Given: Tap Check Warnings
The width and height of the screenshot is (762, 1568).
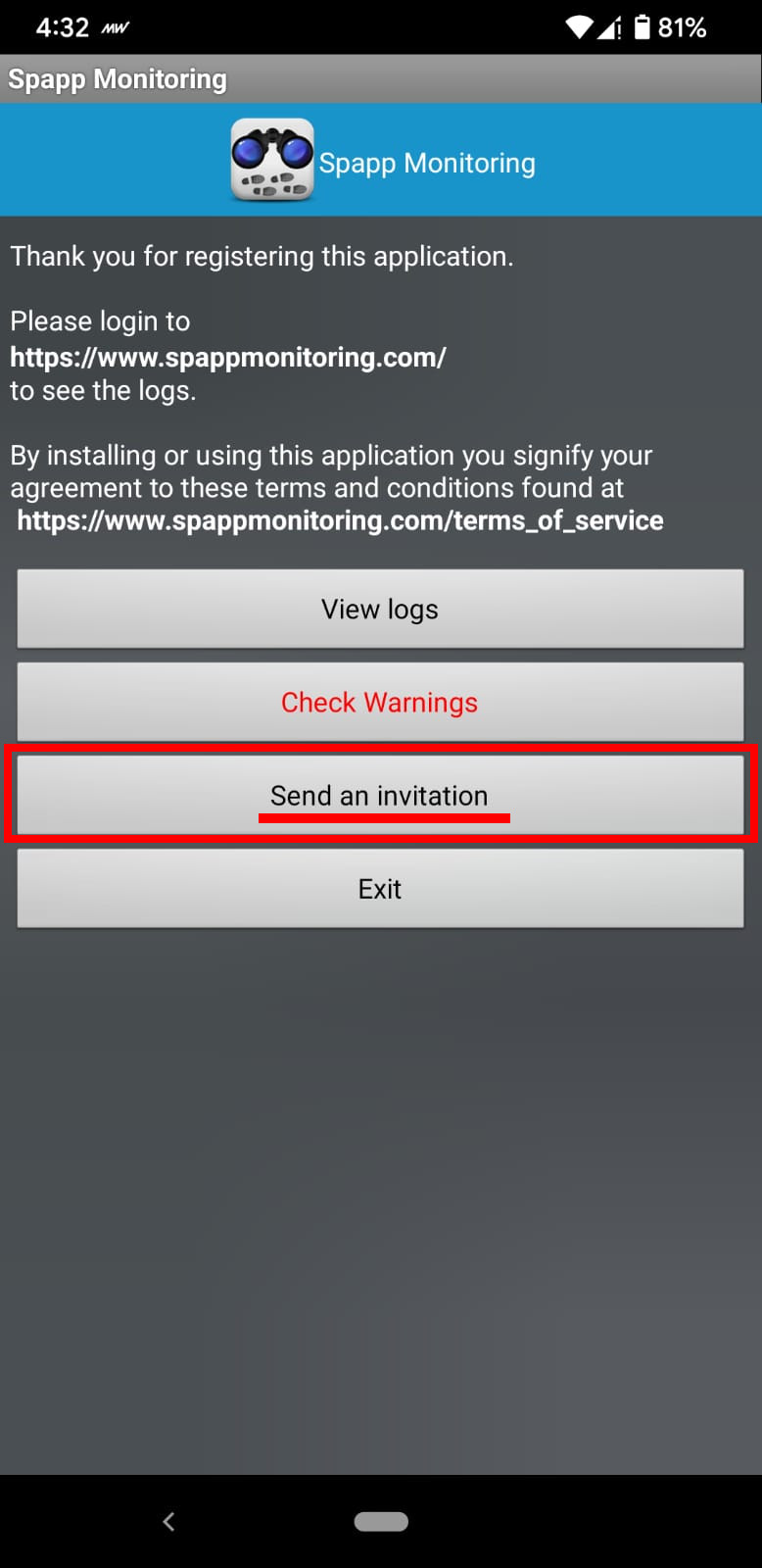Looking at the screenshot, I should [380, 702].
